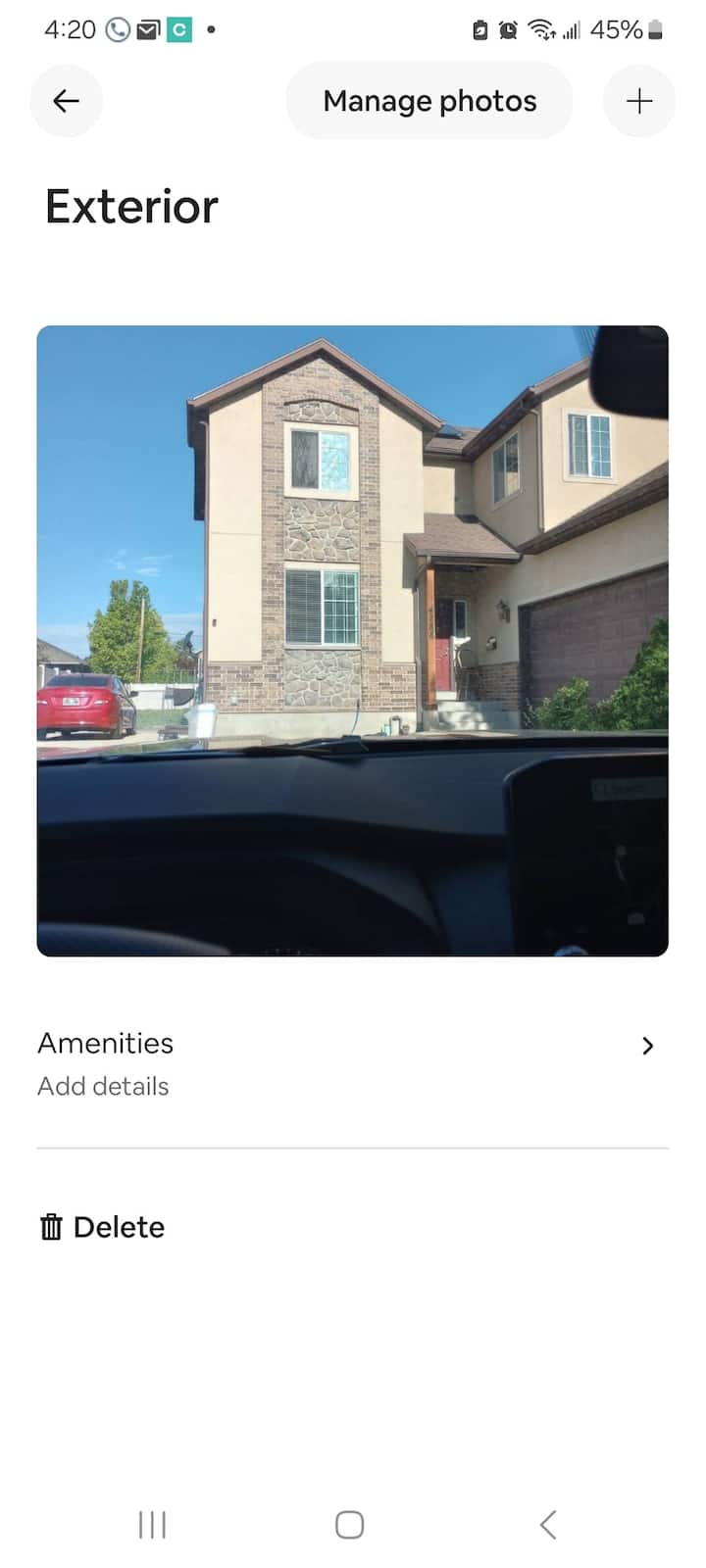Screen dimensions: 706x1568
Task: Delete this Exterior photo
Action: click(102, 1227)
